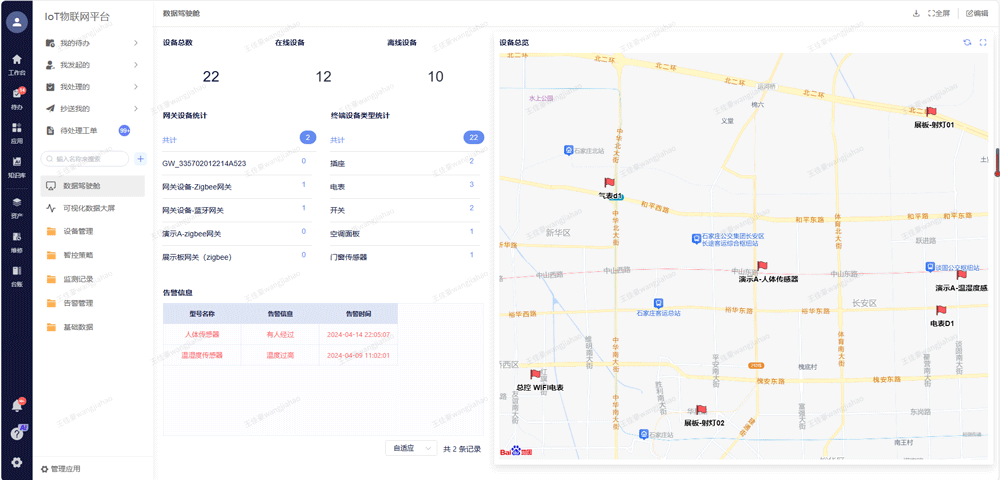Open the 编辑 edit button
This screenshot has width=1000, height=480.
click(x=977, y=13)
